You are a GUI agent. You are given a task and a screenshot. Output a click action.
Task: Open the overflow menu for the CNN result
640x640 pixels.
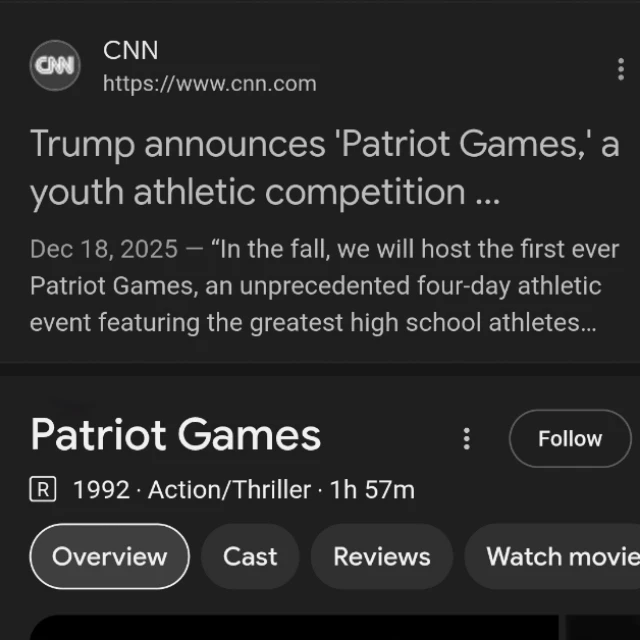point(620,69)
